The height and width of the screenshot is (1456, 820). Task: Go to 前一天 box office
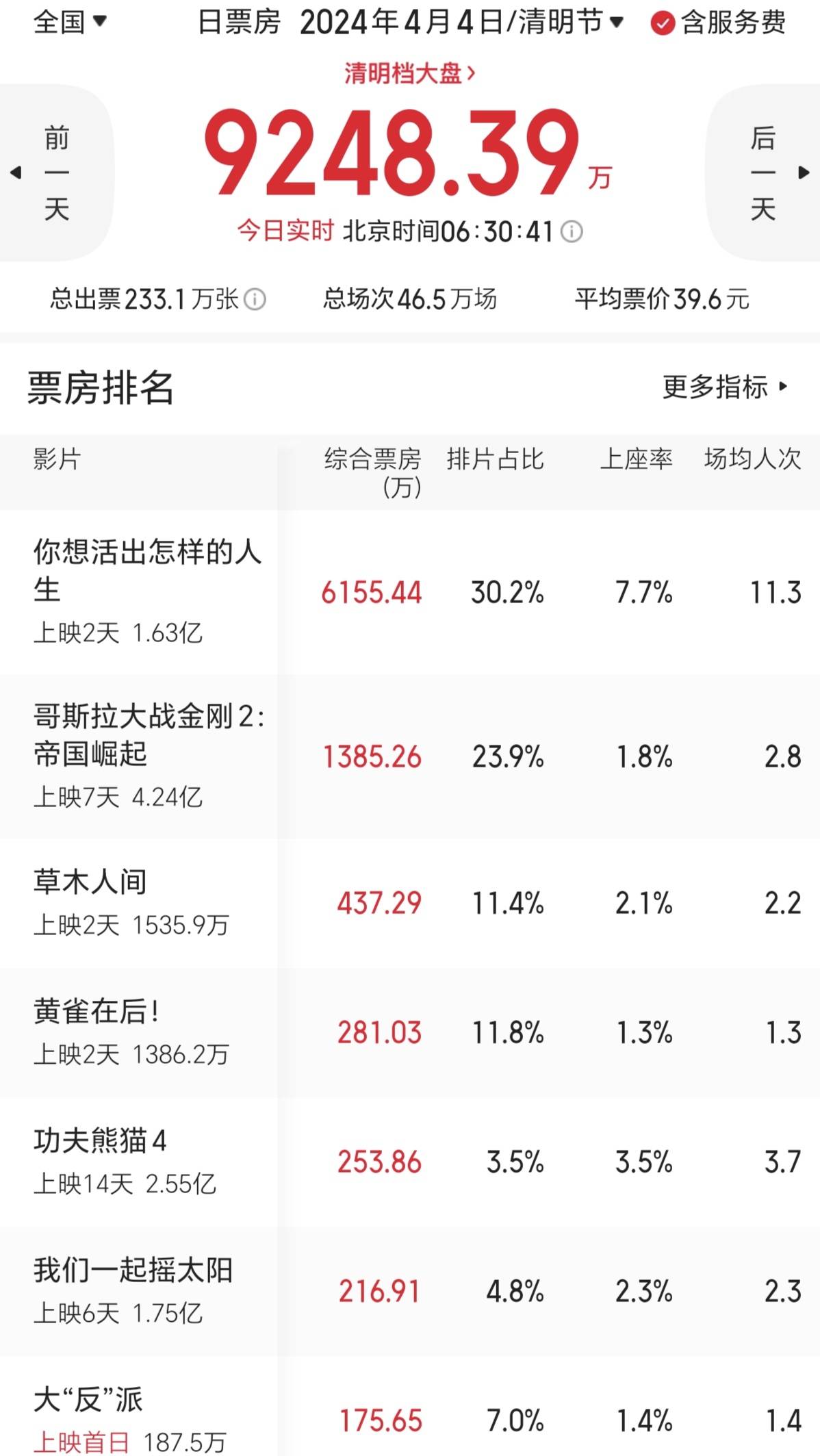pos(56,173)
